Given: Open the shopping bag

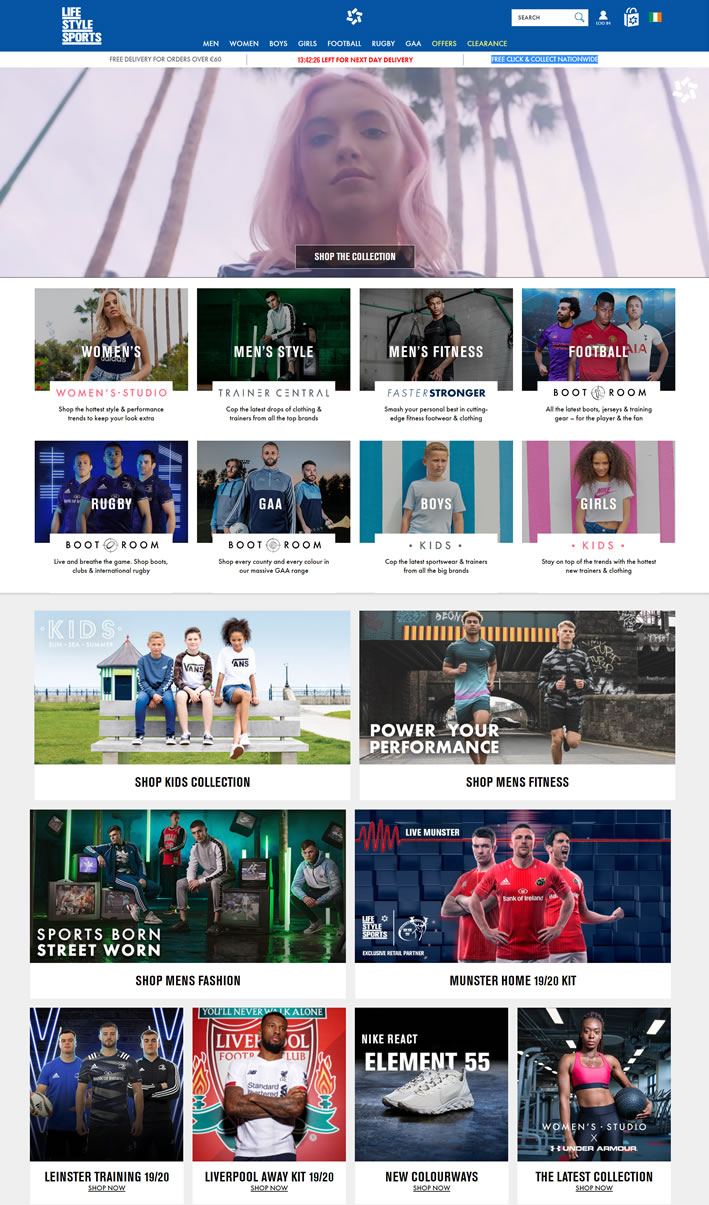Looking at the screenshot, I should pyautogui.click(x=631, y=17).
